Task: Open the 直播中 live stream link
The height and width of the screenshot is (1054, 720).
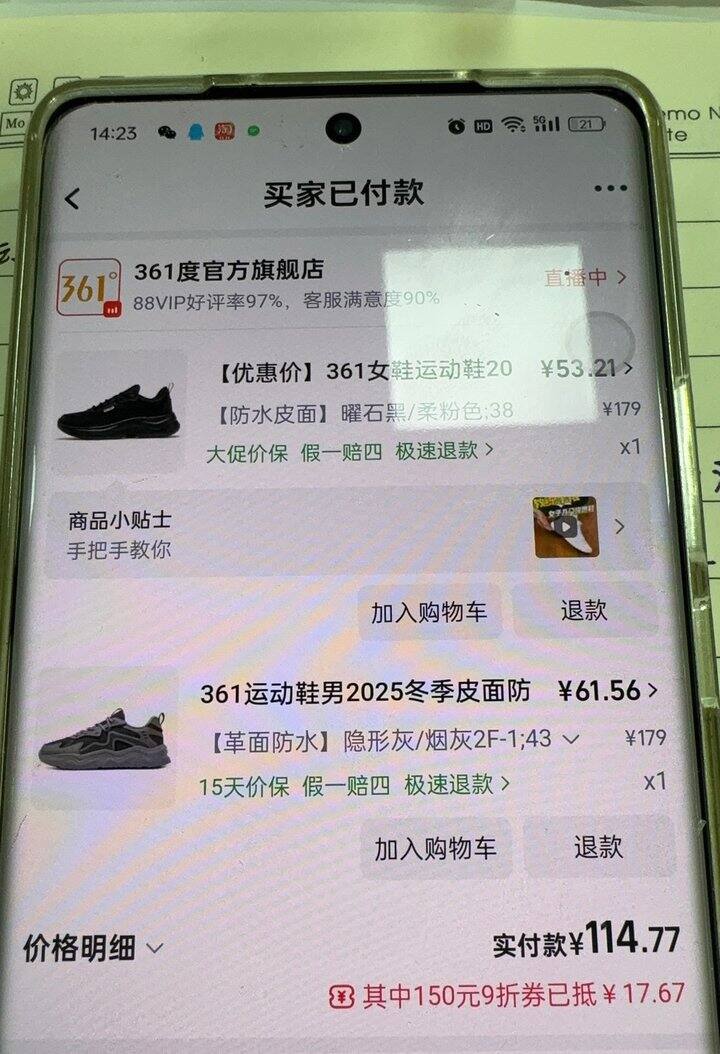Action: click(x=585, y=277)
